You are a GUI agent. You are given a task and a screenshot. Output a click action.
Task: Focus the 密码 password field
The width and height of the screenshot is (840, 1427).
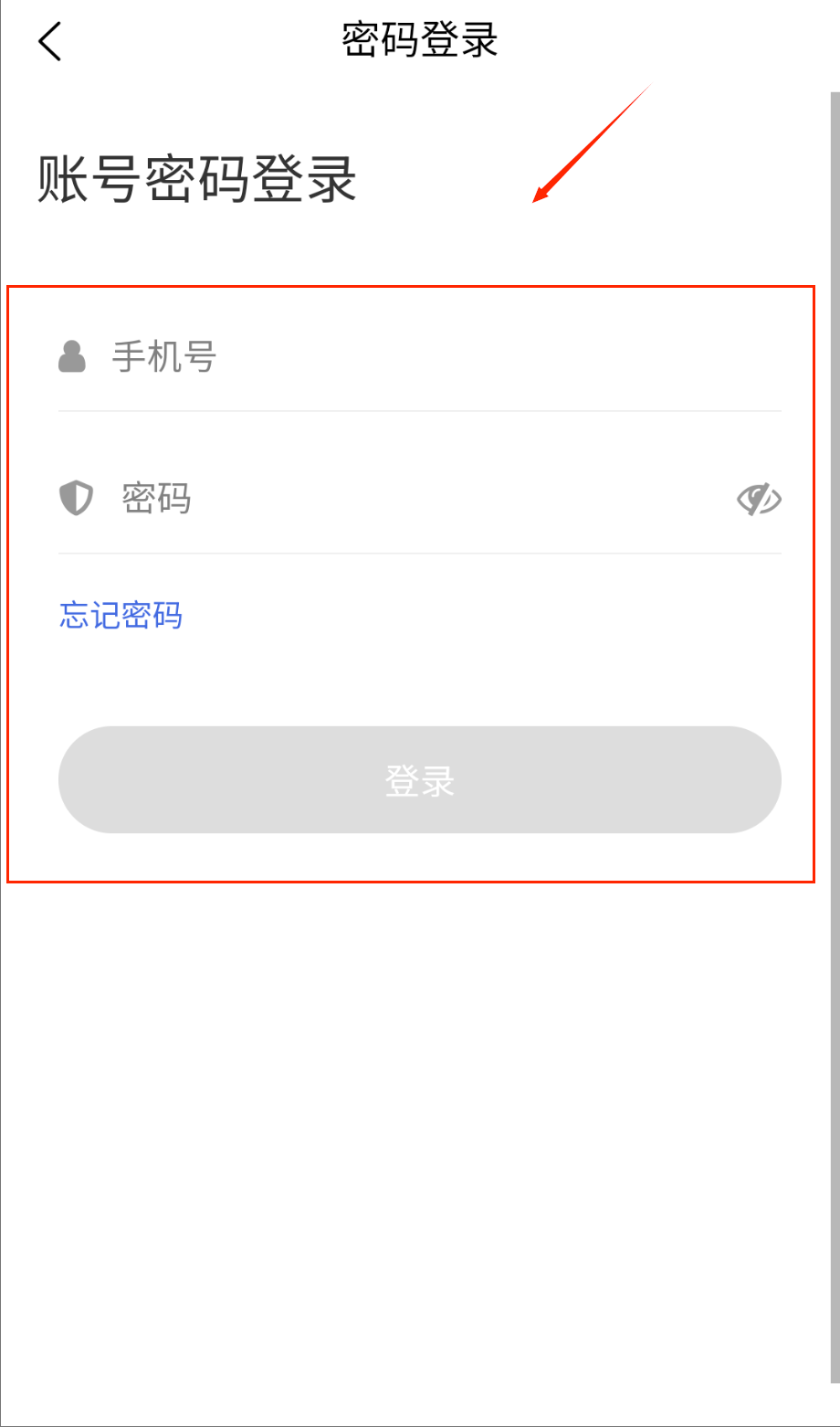point(411,499)
